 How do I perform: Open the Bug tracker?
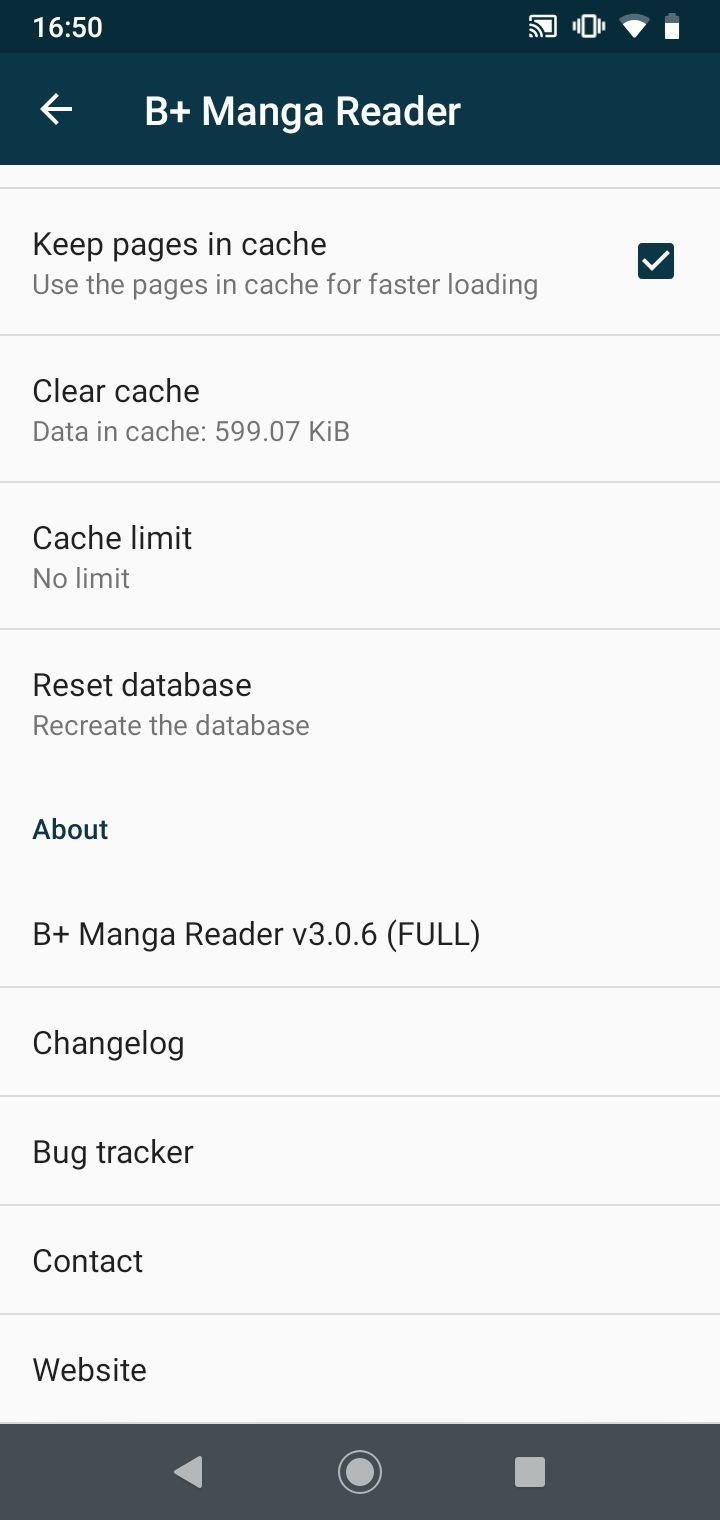pyautogui.click(x=360, y=1151)
